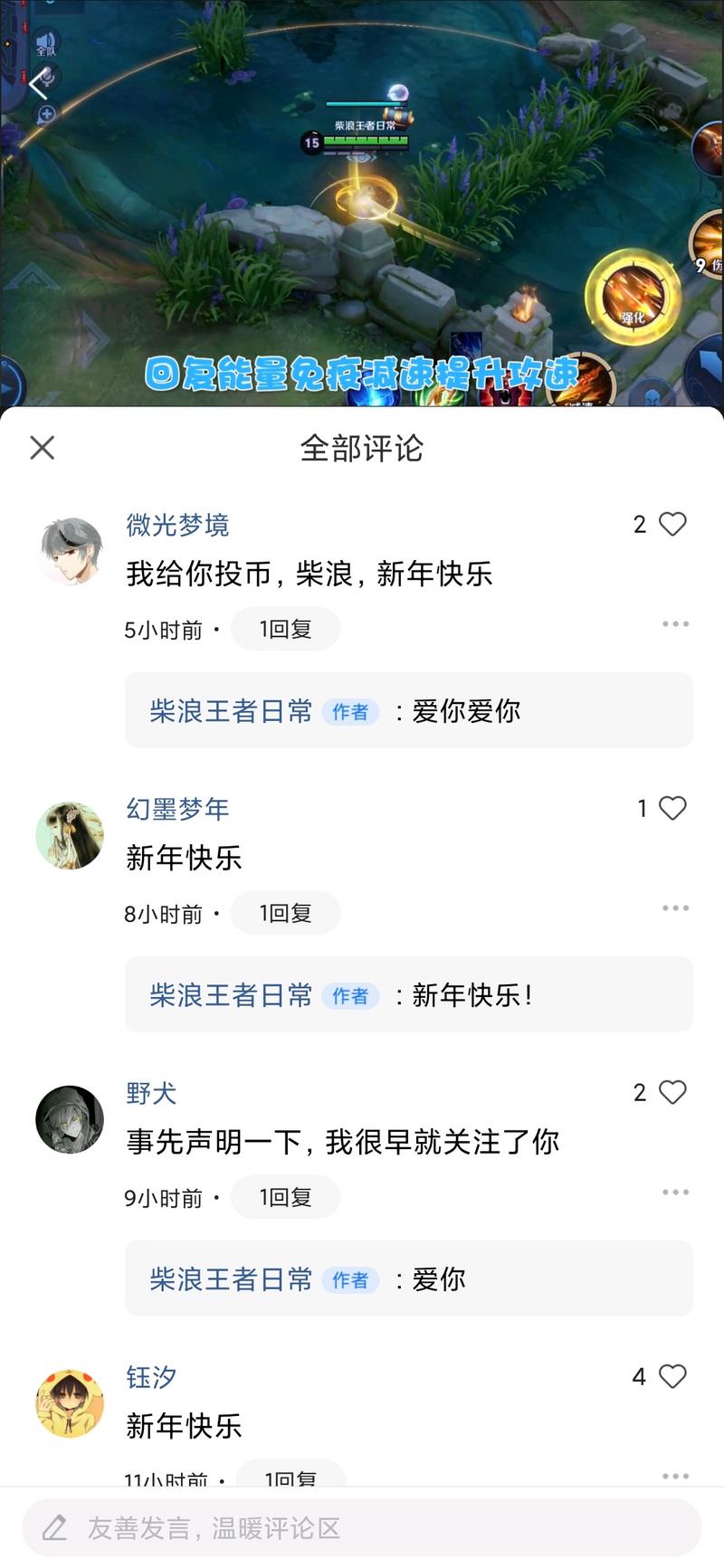This screenshot has height=1568, width=724.
Task: Expand 1回复 under 野犬's comment
Action: [285, 1197]
